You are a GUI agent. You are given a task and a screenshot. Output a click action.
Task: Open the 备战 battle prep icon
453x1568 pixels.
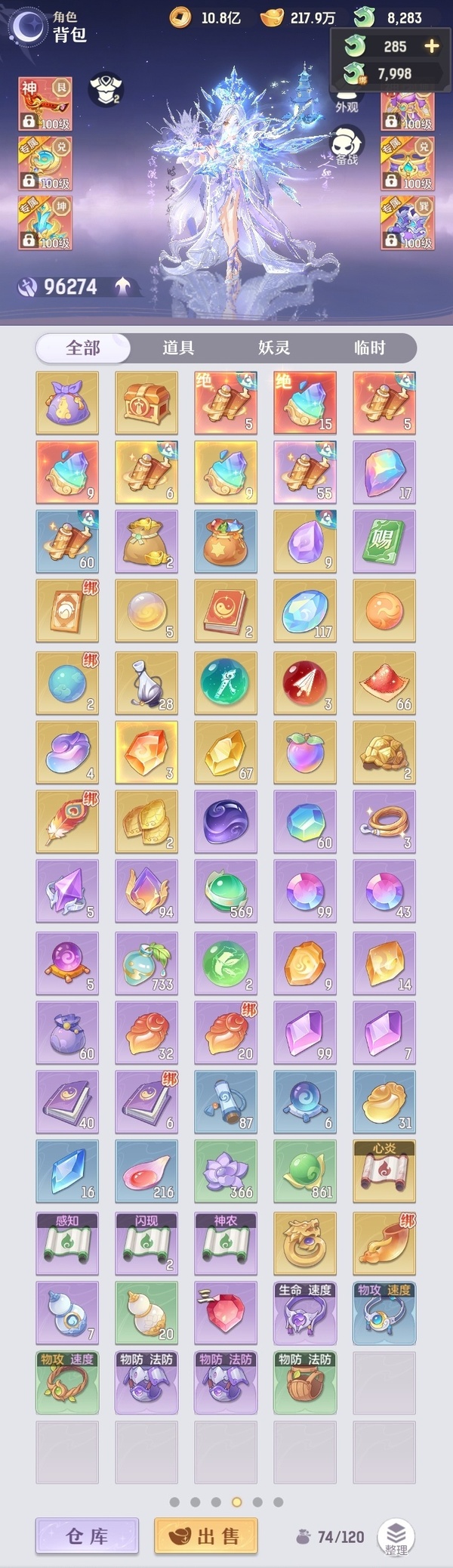[347, 146]
